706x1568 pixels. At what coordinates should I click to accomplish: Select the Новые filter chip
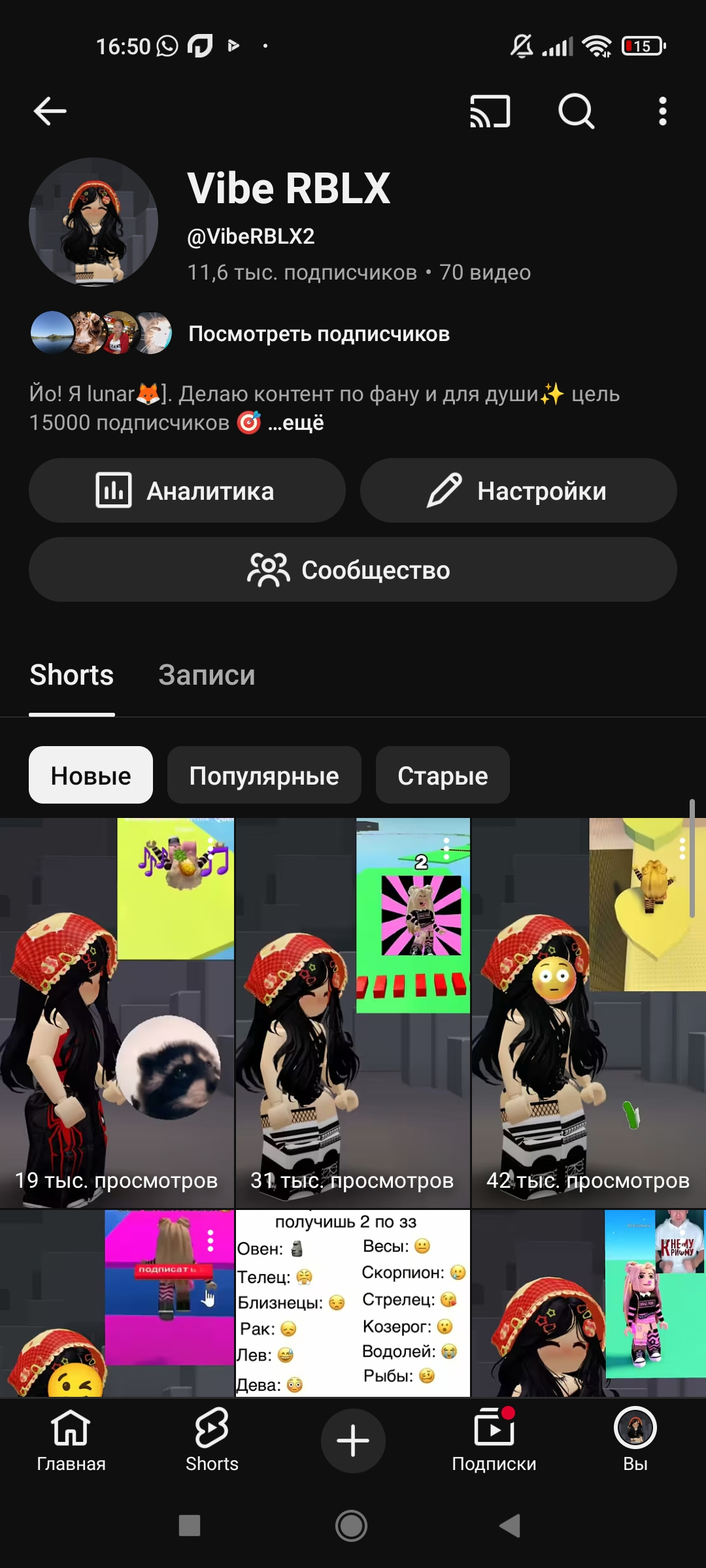point(91,776)
